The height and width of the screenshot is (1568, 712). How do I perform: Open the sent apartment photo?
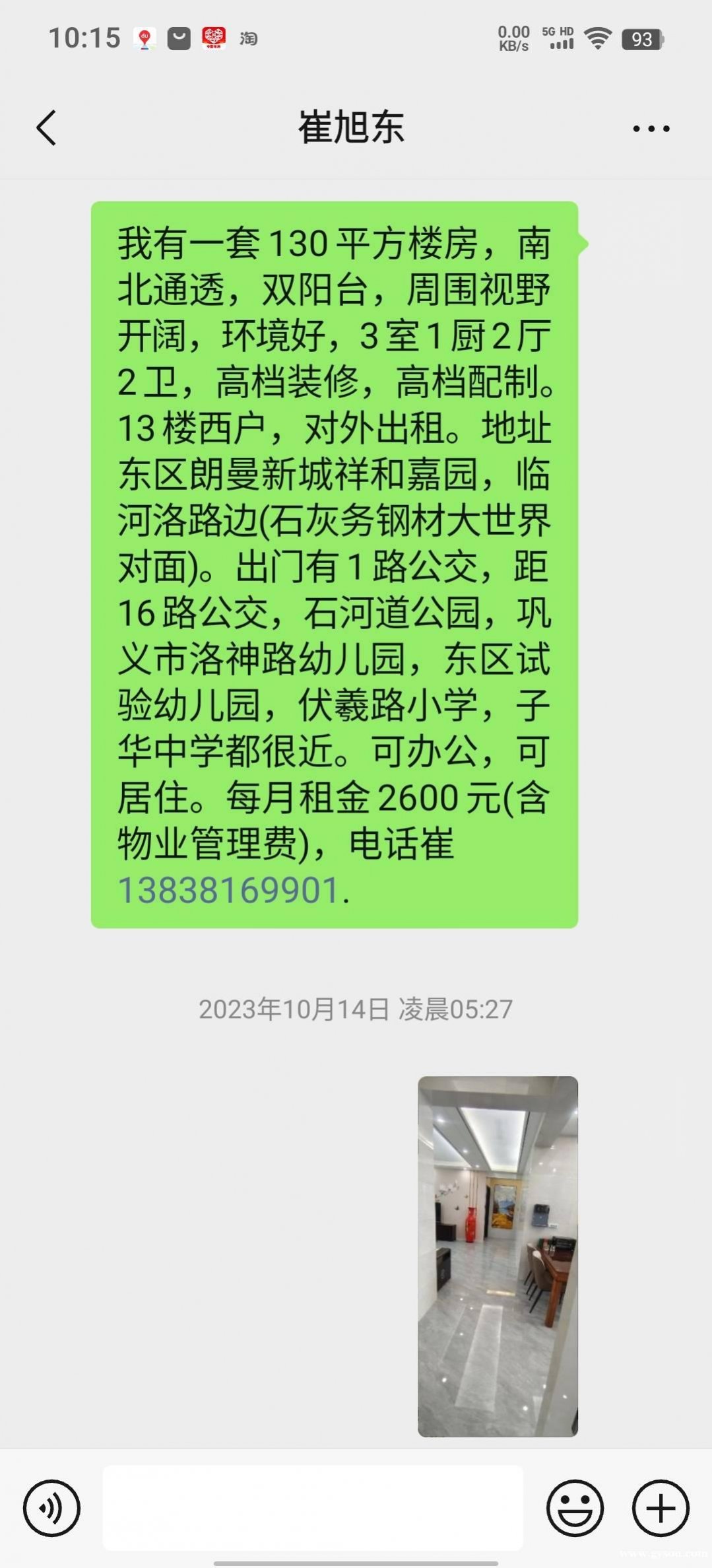[498, 1256]
